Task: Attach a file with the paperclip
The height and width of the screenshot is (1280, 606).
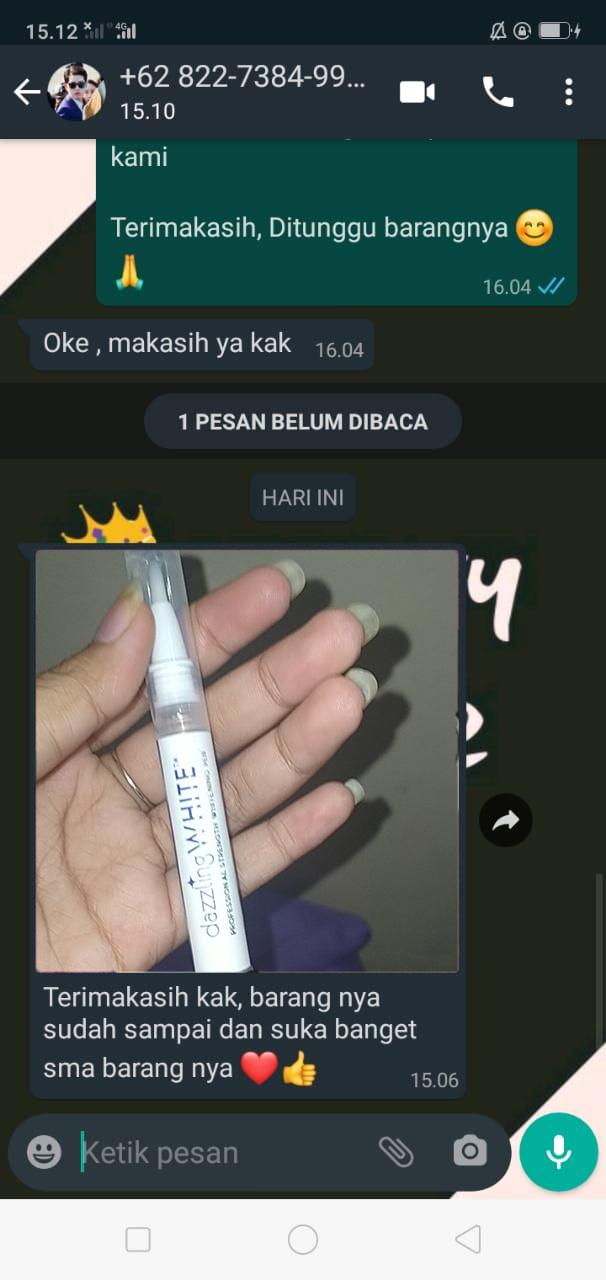Action: pyautogui.click(x=396, y=1152)
